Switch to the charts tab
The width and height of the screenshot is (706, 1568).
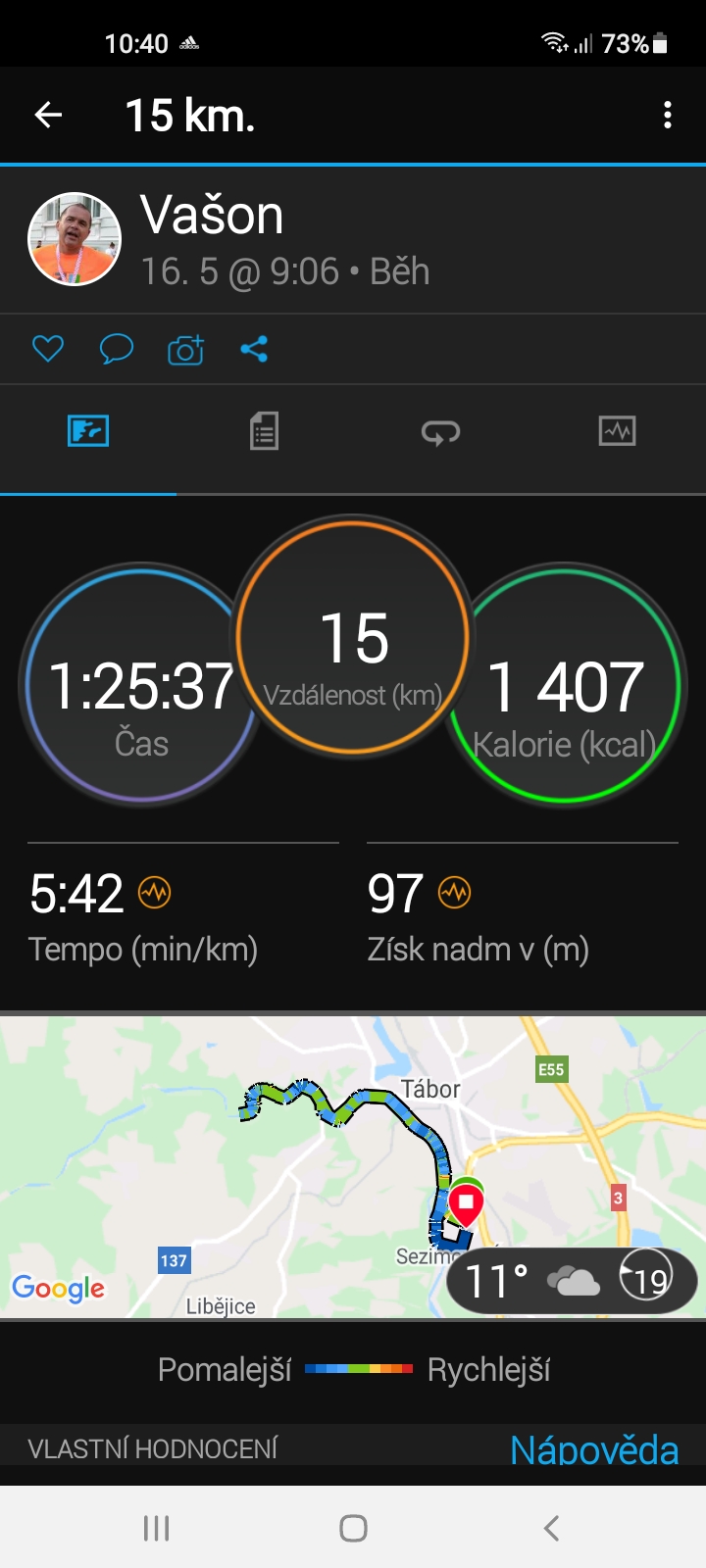click(x=617, y=431)
